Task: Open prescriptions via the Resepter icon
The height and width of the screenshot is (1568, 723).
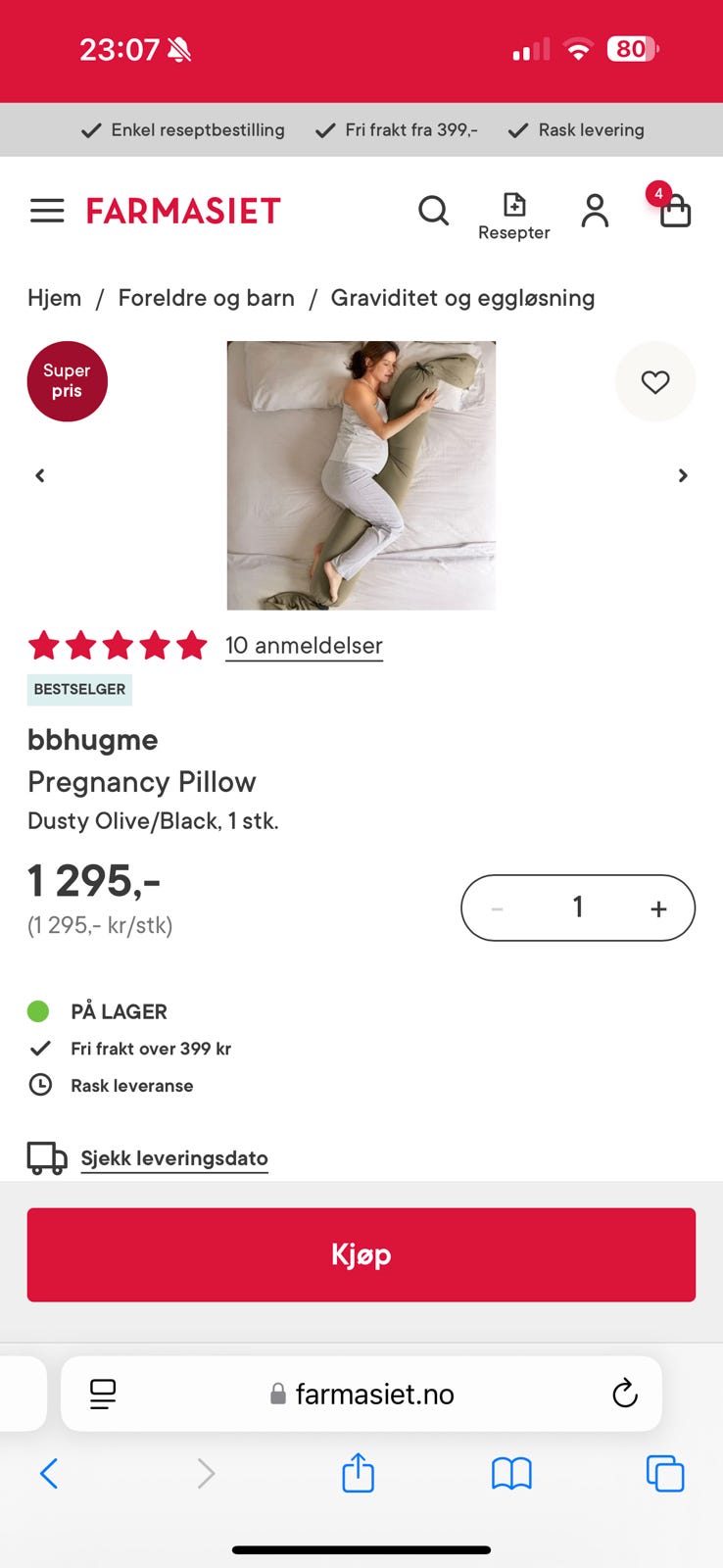Action: pyautogui.click(x=513, y=209)
